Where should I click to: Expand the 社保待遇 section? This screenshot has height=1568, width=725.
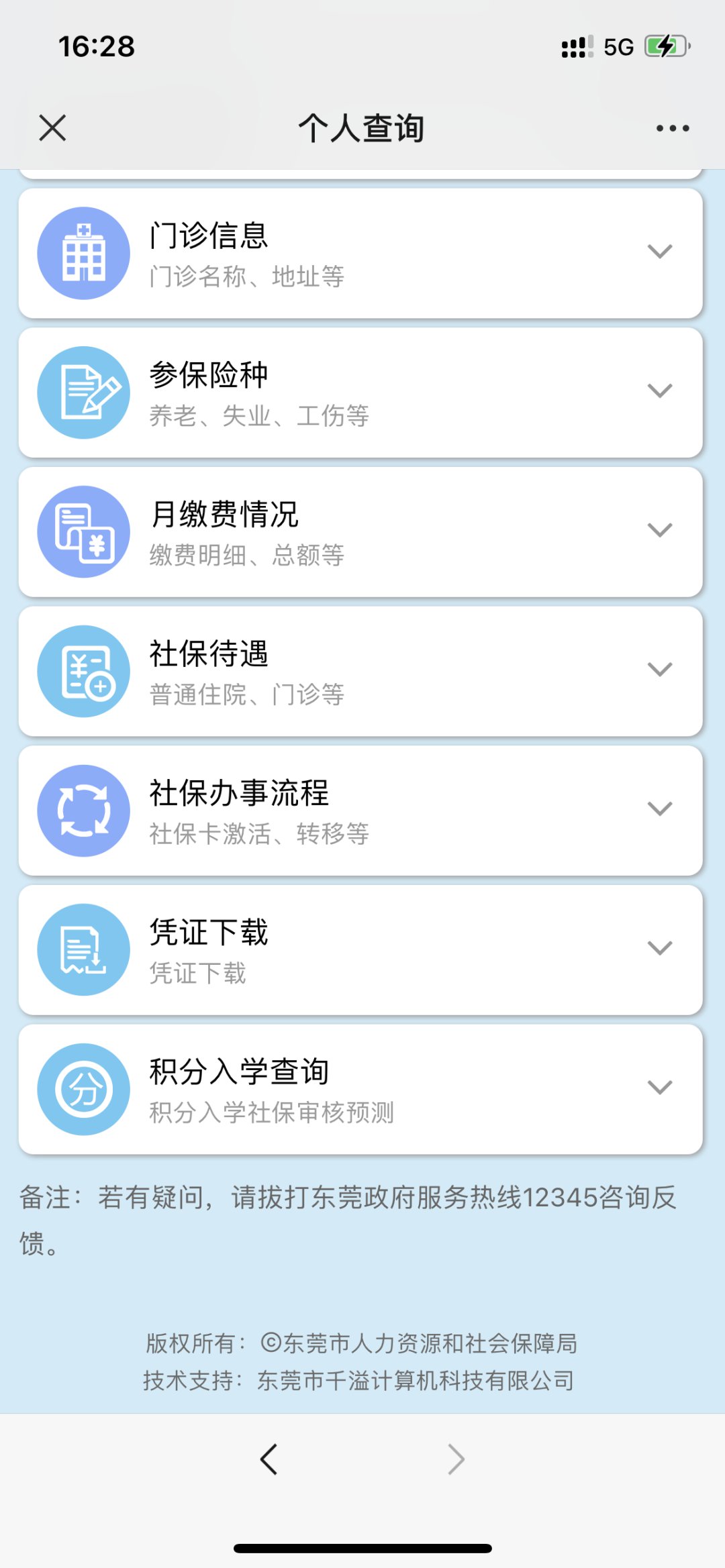(x=659, y=670)
